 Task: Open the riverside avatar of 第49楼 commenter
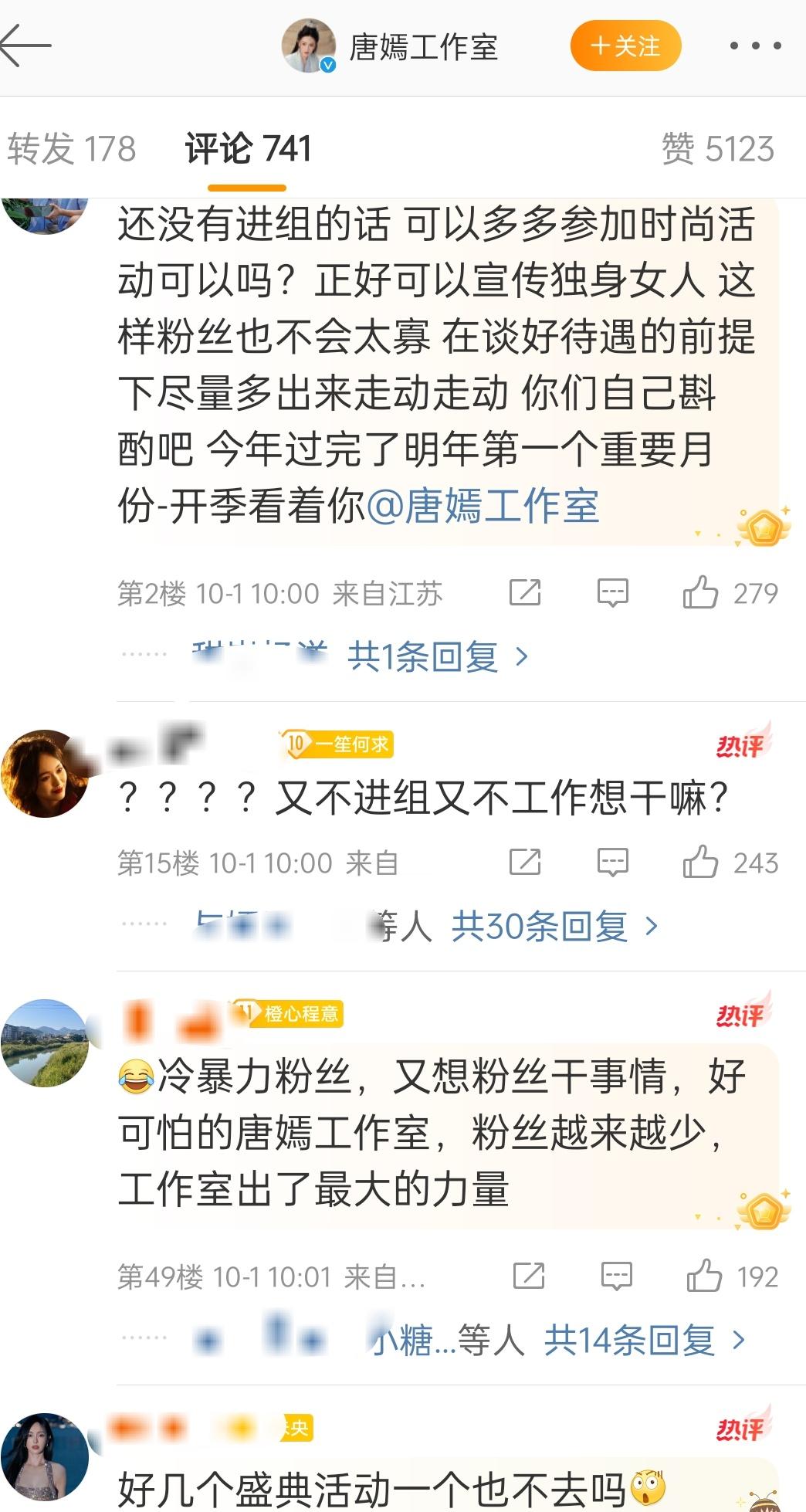tap(45, 1043)
